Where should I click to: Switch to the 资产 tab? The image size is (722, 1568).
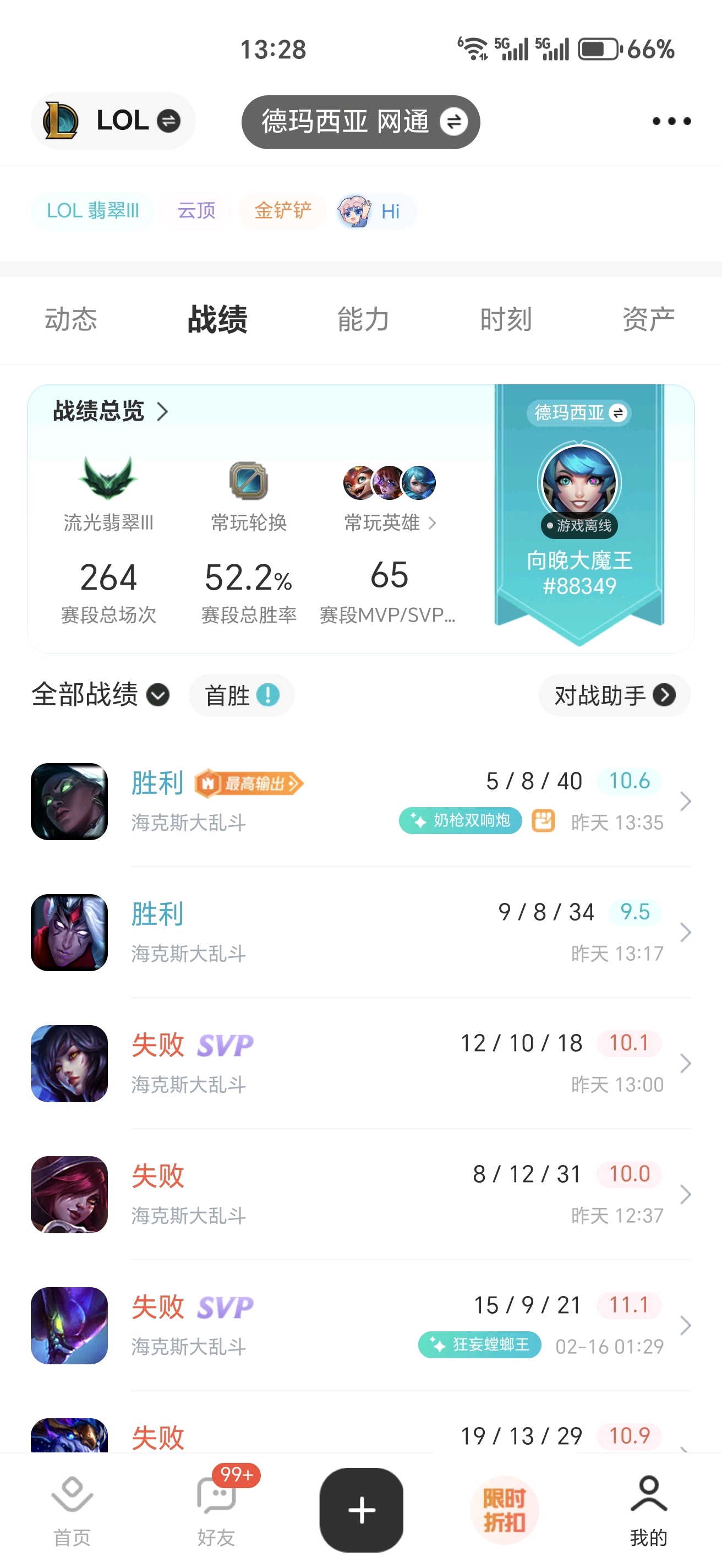coord(648,319)
